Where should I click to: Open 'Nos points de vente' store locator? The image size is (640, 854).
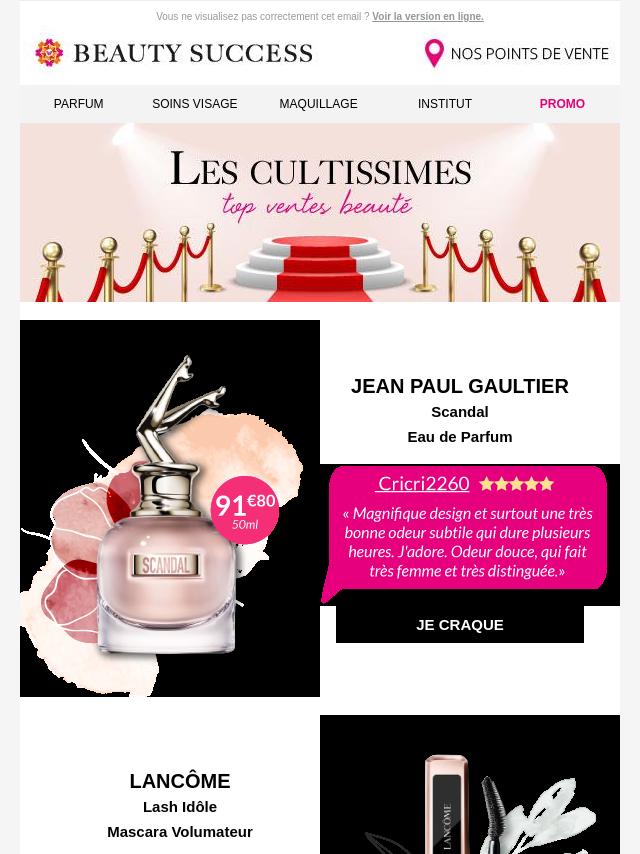[516, 53]
